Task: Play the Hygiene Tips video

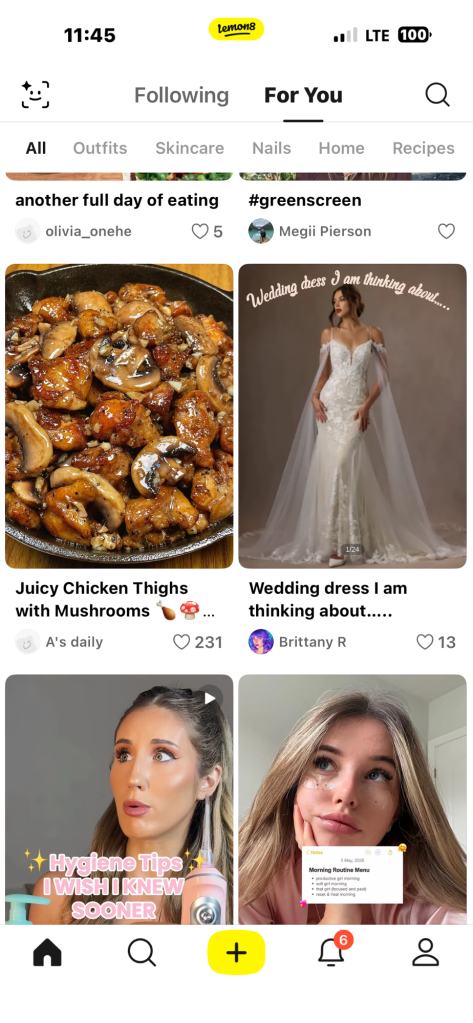Action: pyautogui.click(x=119, y=799)
